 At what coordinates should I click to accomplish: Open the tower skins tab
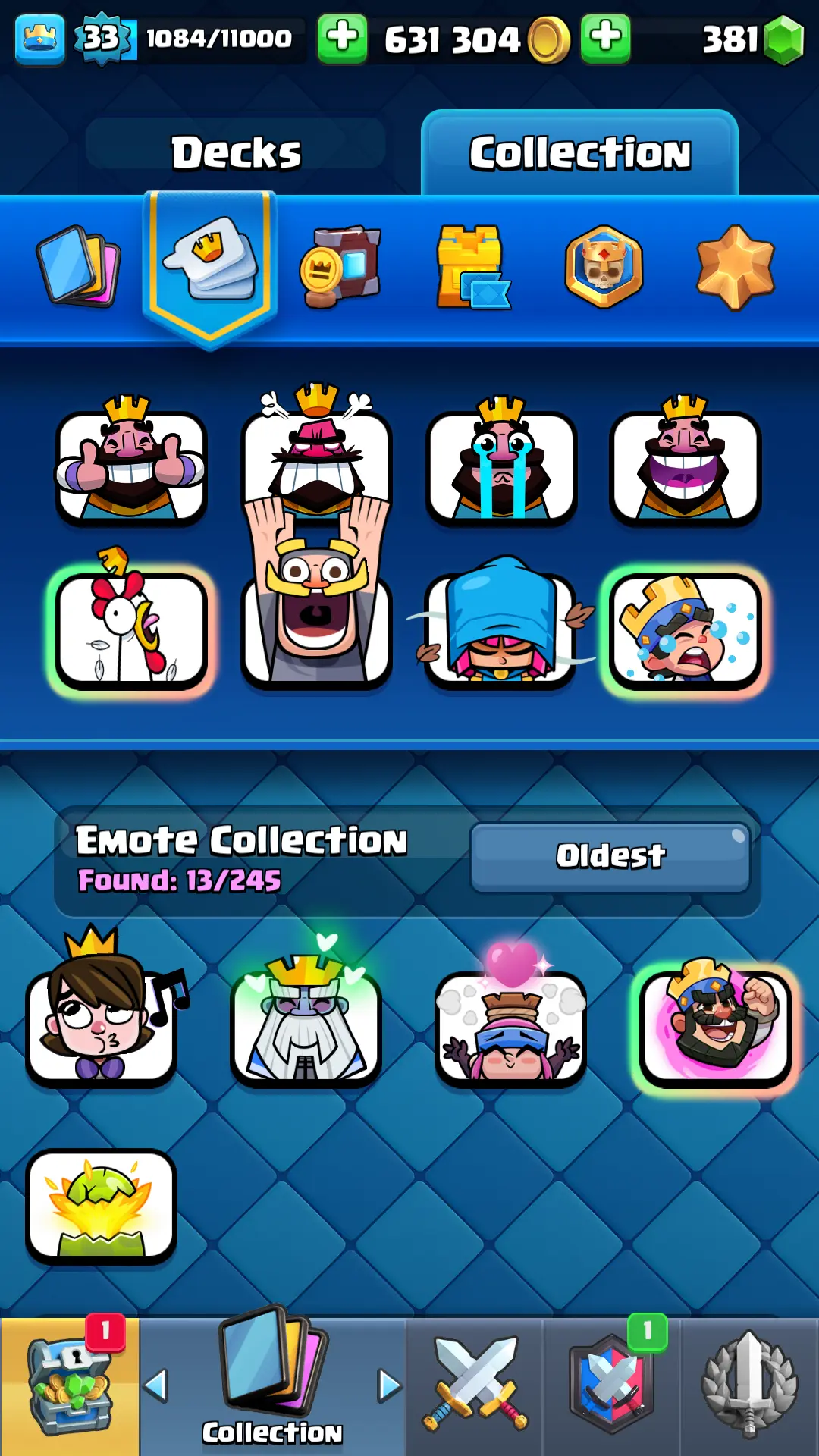tap(471, 267)
